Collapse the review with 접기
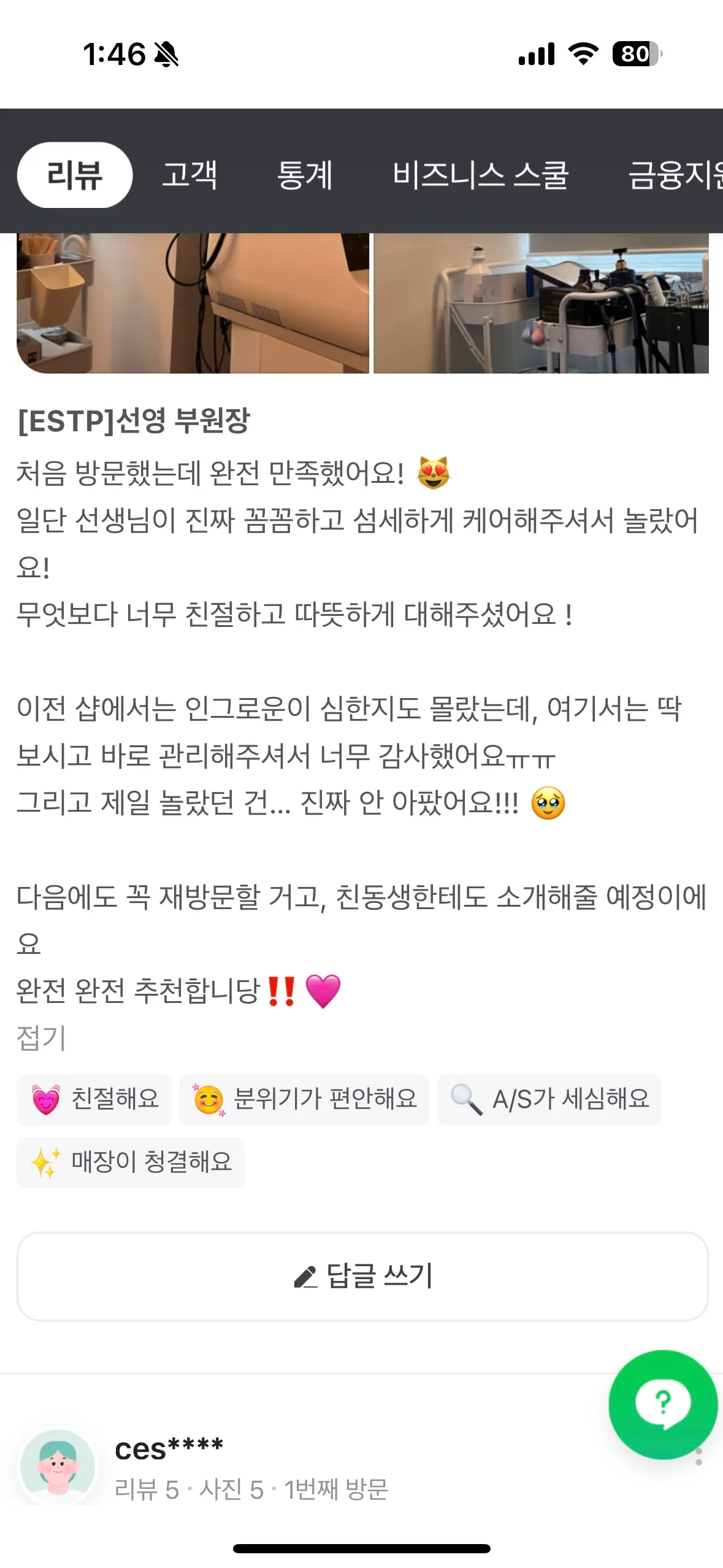Screen dimensions: 723x1568 40,1039
